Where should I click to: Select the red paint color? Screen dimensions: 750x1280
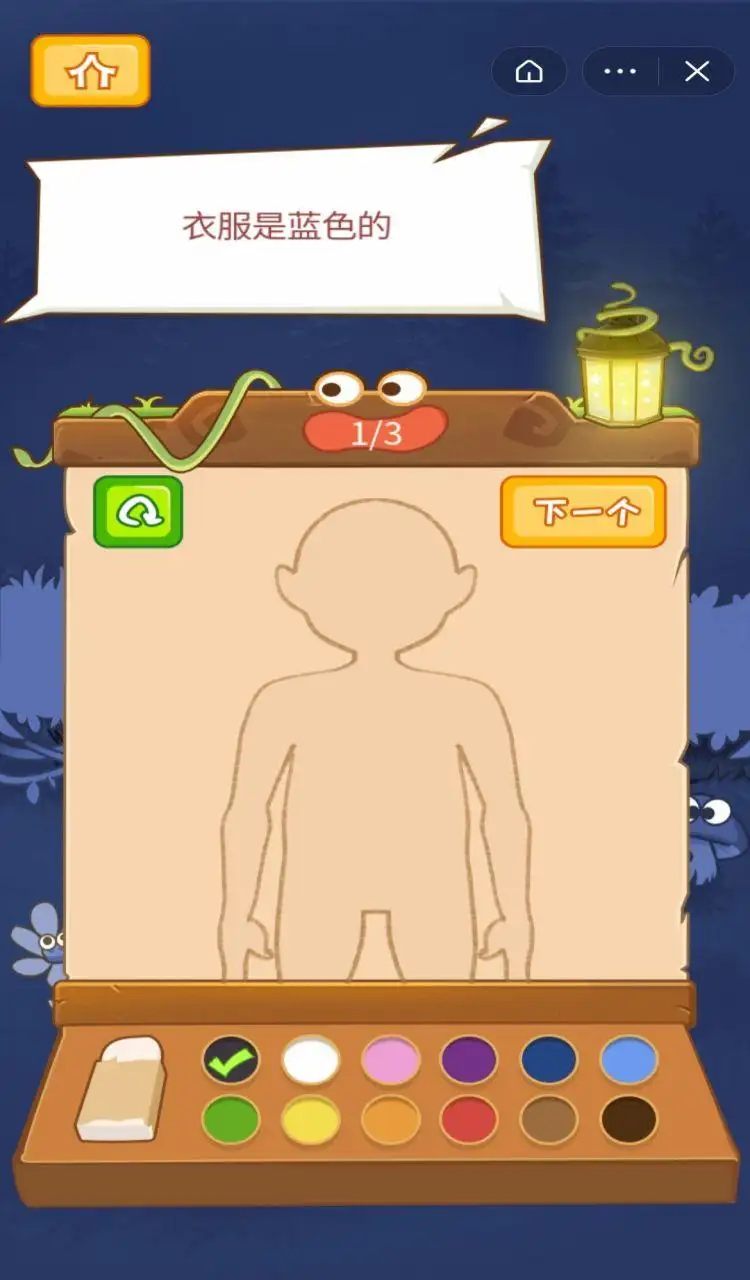(469, 1121)
